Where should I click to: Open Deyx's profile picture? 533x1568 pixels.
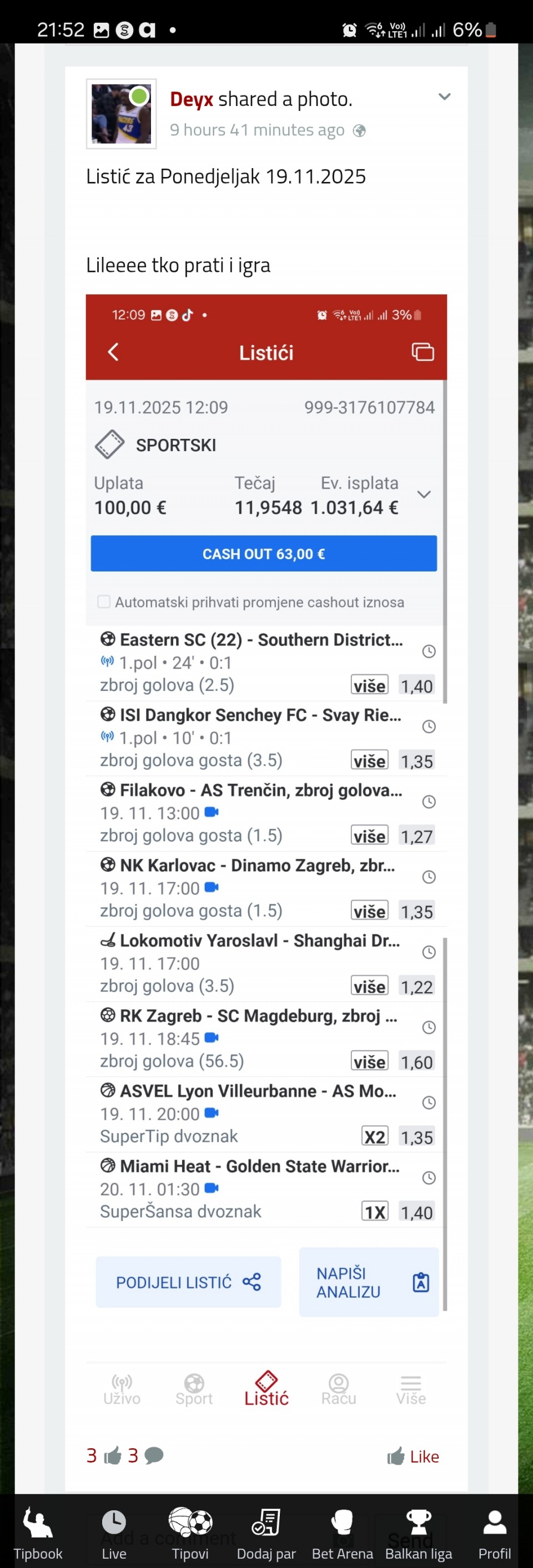pyautogui.click(x=121, y=114)
